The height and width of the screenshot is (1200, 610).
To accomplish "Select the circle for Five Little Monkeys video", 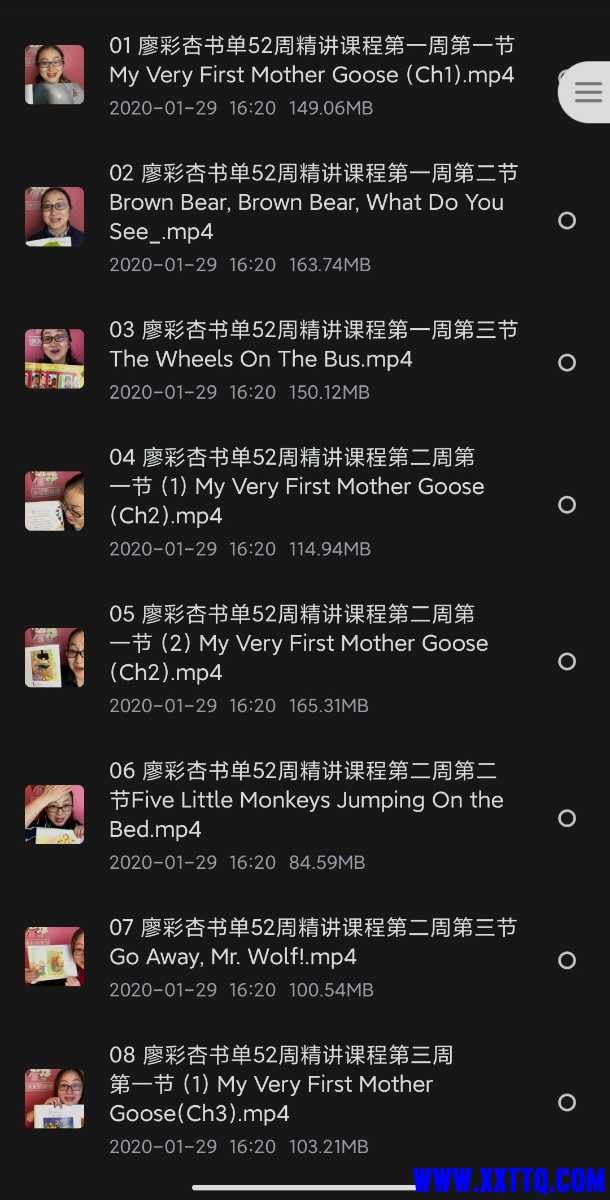I will (567, 818).
